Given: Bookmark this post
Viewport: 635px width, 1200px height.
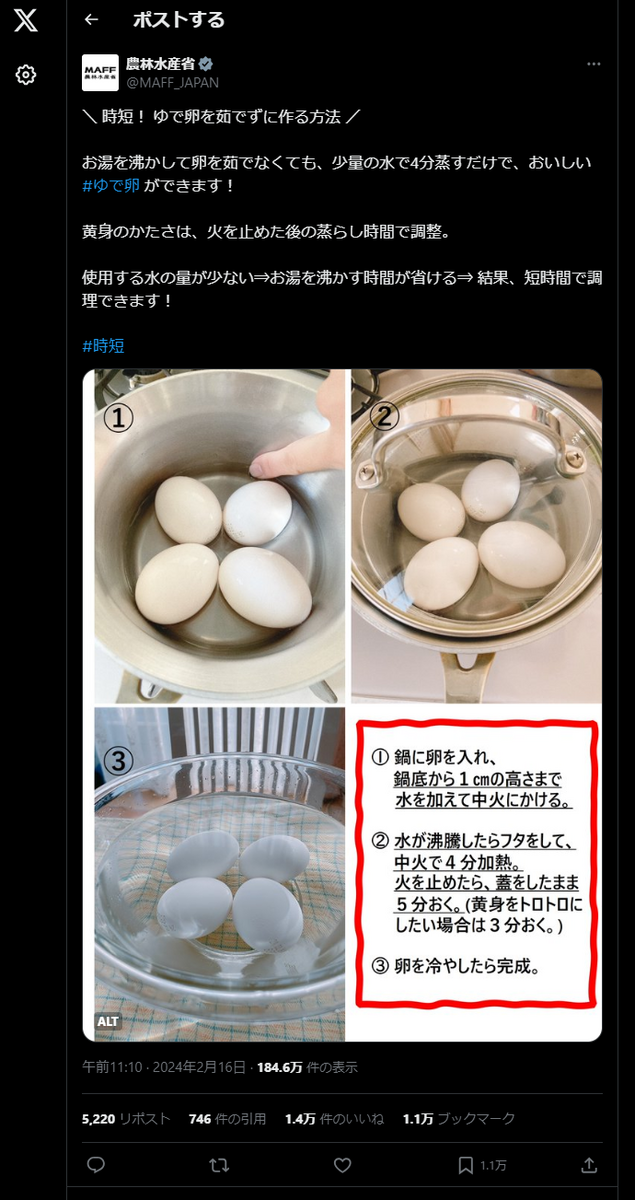Looking at the screenshot, I should (x=466, y=1165).
